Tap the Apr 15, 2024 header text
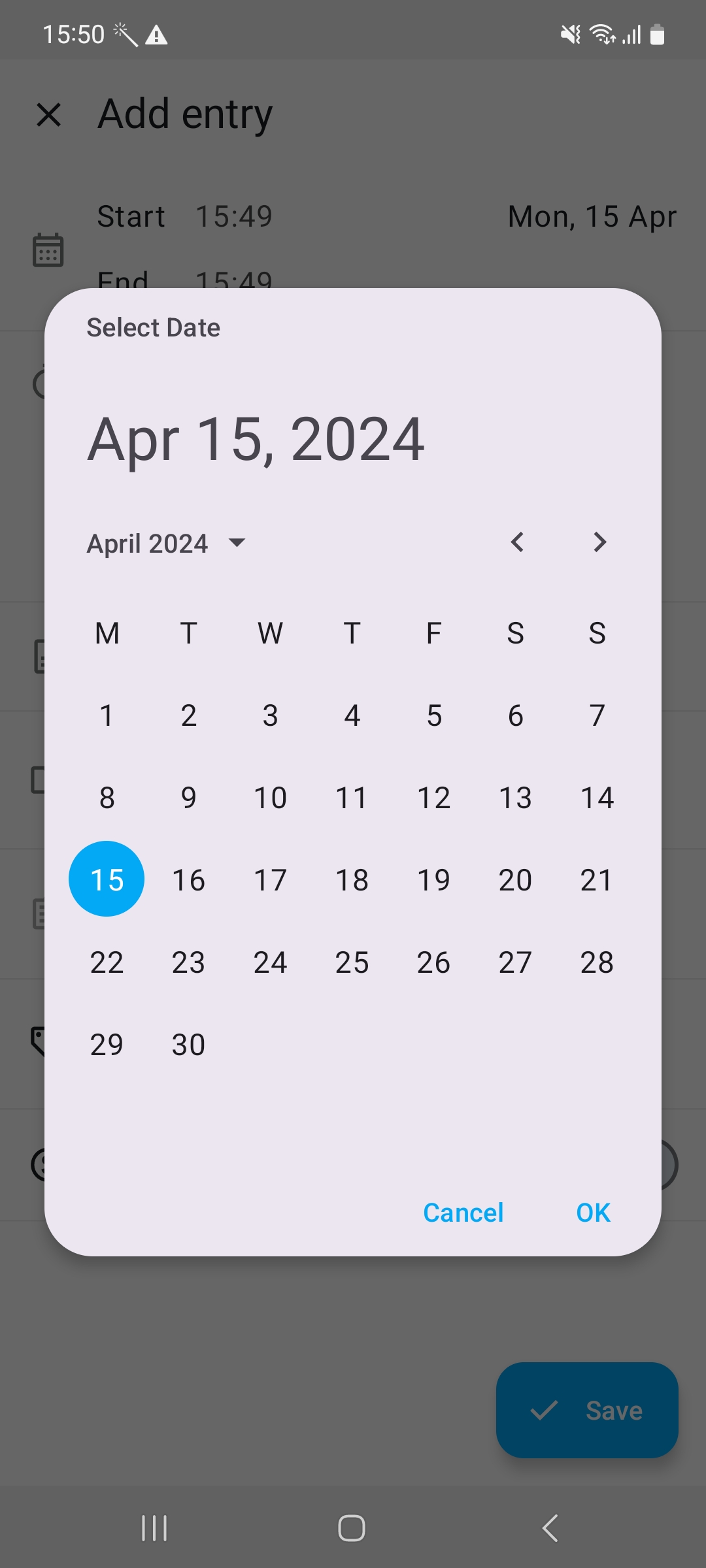Screen dimensions: 706x1568 256,439
